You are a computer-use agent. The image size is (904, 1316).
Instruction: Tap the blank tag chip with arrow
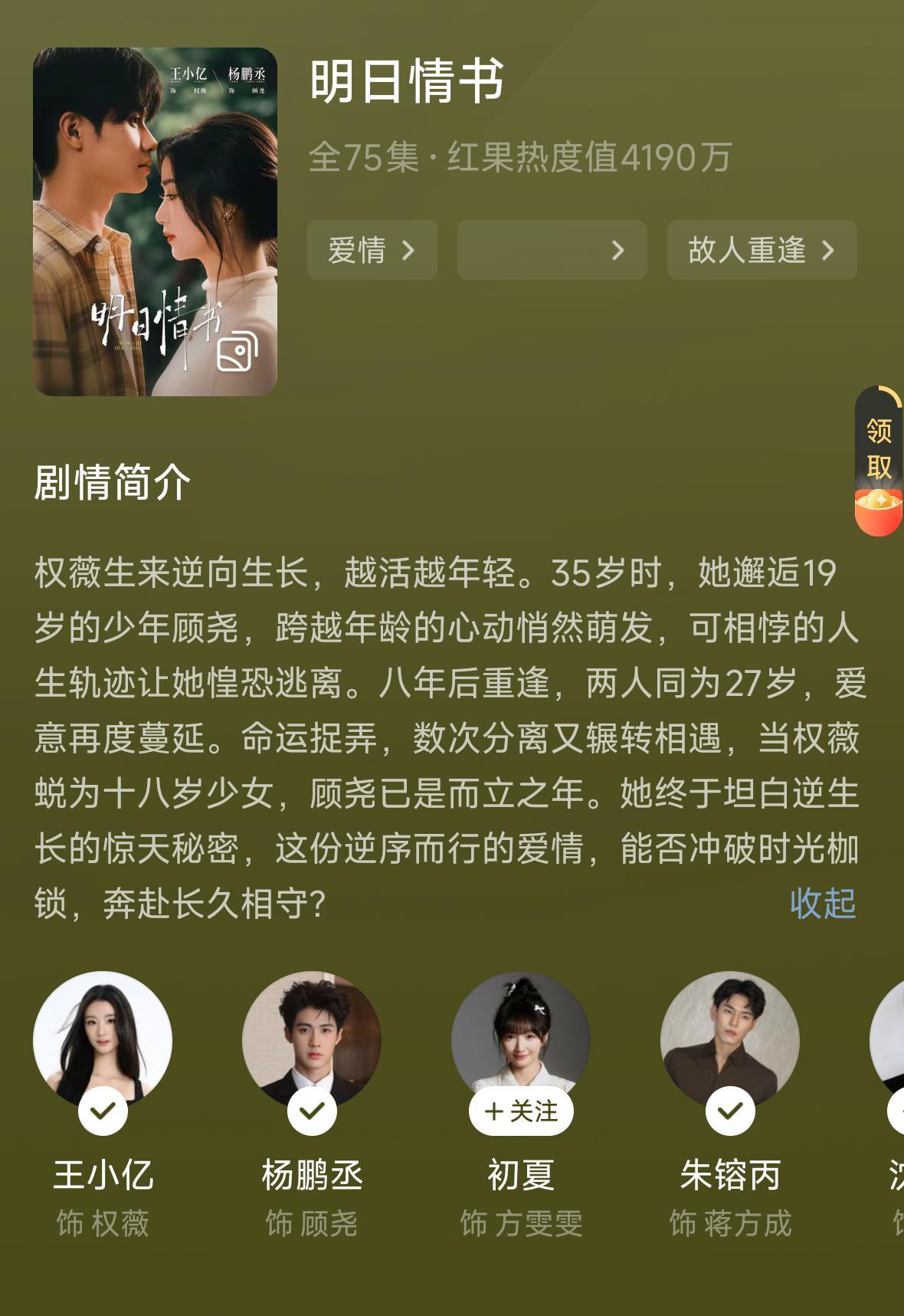point(552,250)
